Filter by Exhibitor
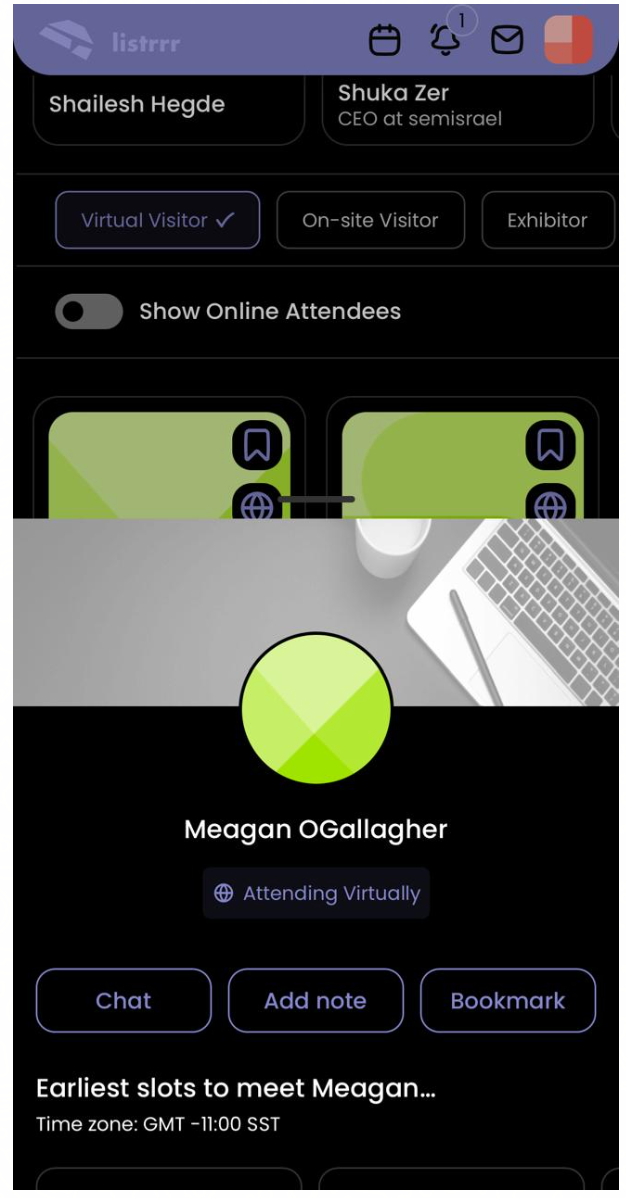The height and width of the screenshot is (1198, 626). (547, 220)
